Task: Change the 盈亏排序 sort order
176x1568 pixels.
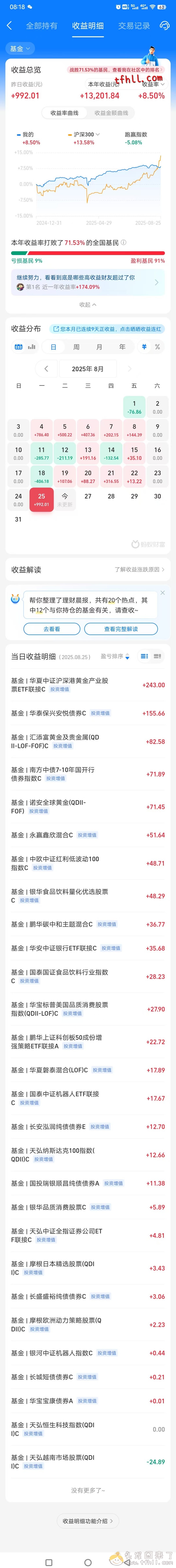Action: tap(115, 656)
